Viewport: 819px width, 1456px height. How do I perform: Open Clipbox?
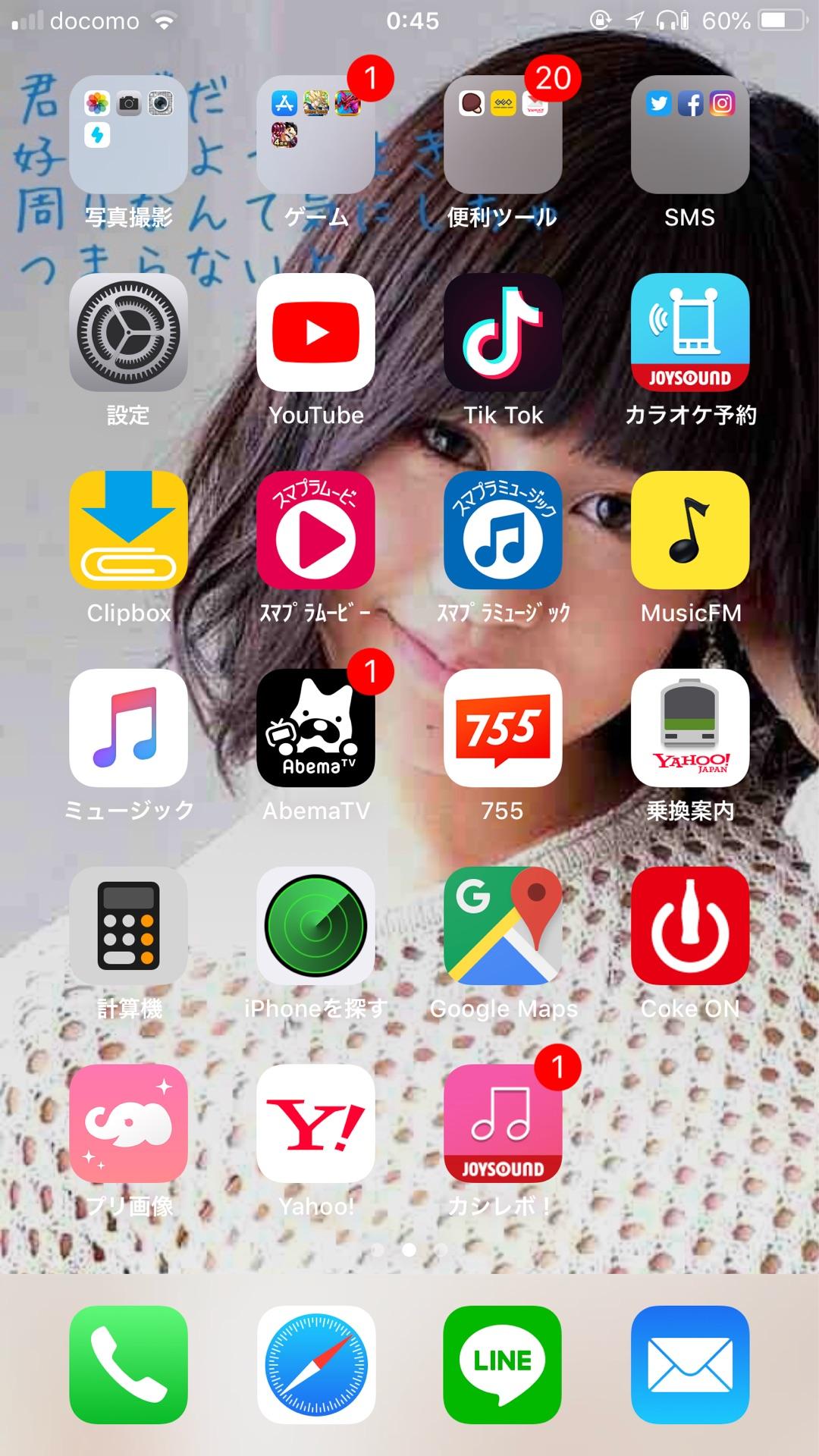(x=128, y=530)
